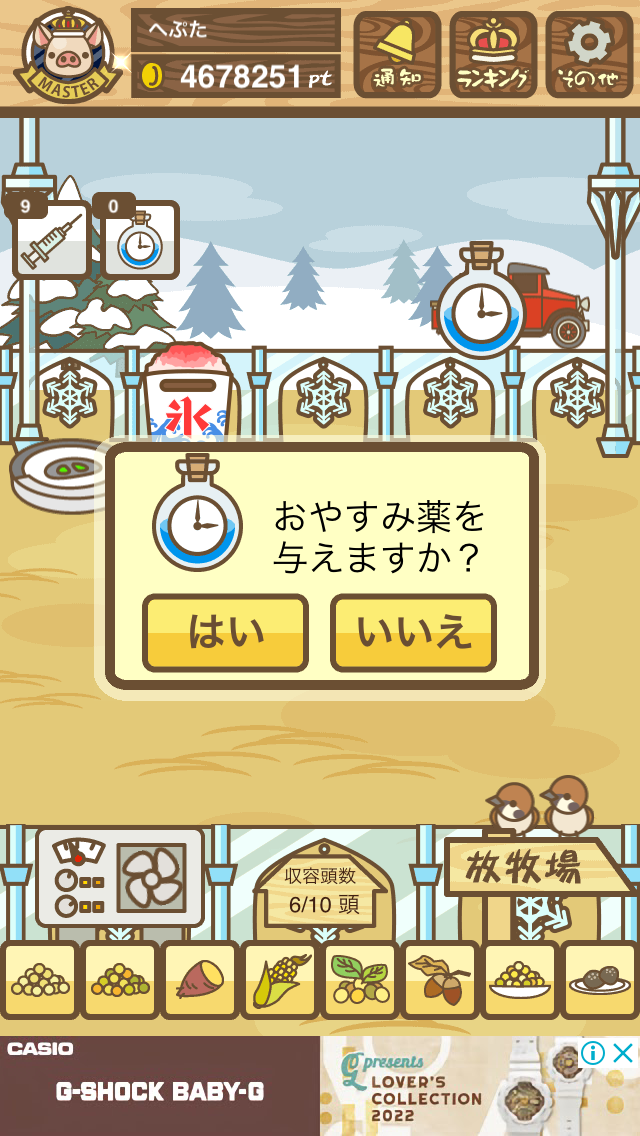Image resolution: width=640 pixels, height=1136 pixels.
Task: Close the G-SHOCK ad banner
Action: pyautogui.click(x=623, y=1053)
